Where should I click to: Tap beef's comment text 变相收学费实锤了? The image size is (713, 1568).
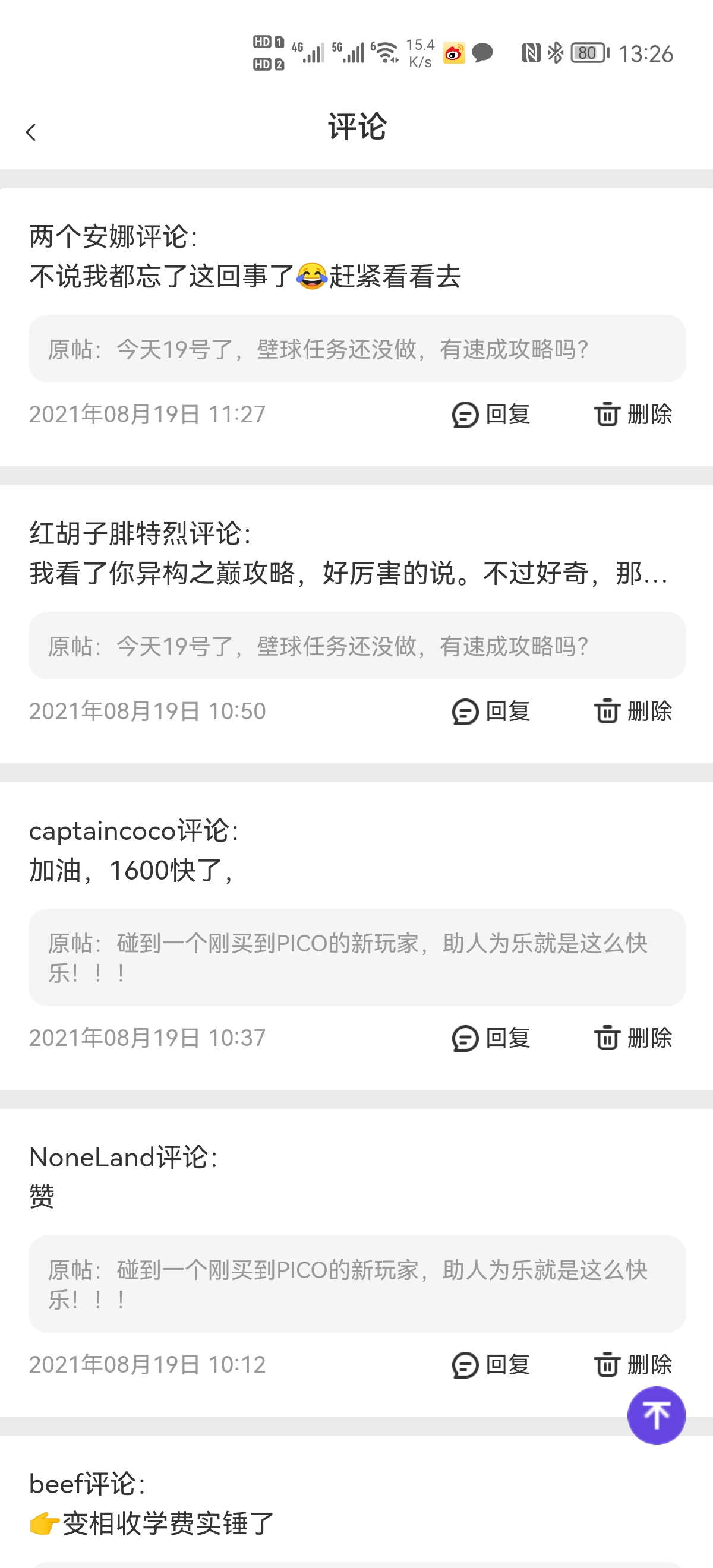pos(151,1523)
